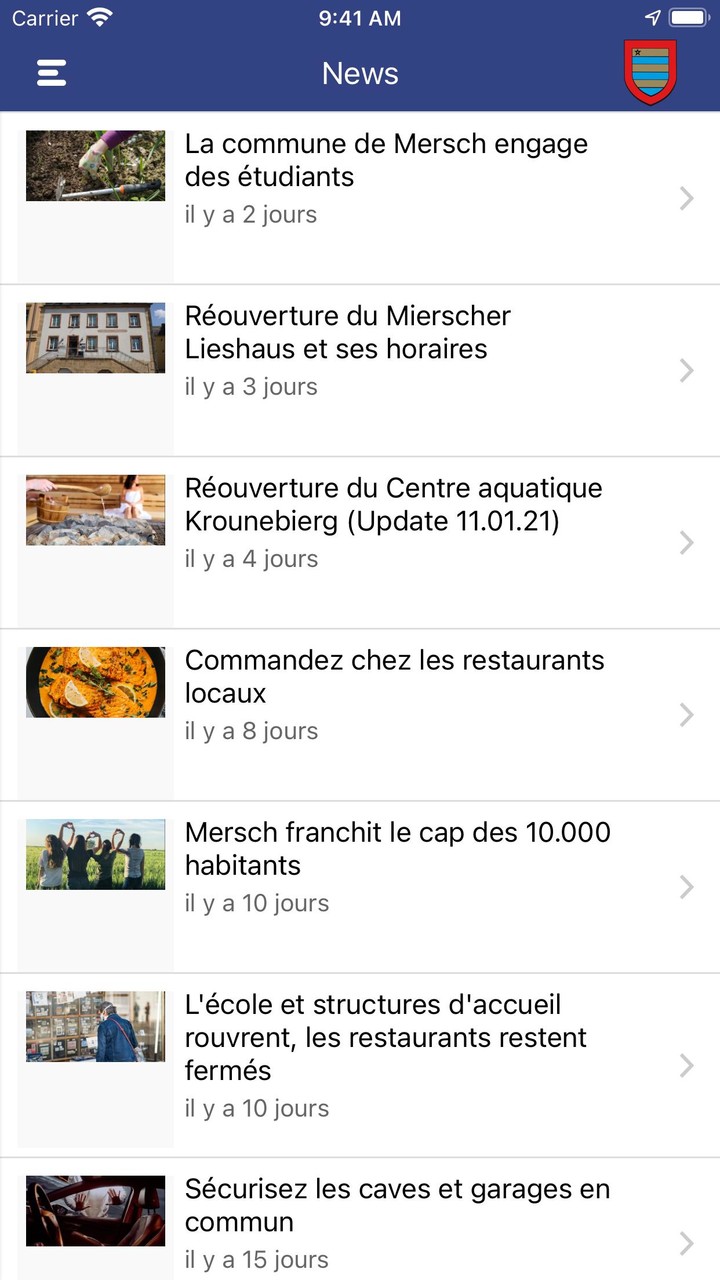Open 'La commune de Mersch engage des étudiants'
The height and width of the screenshot is (1280, 720).
[385, 160]
